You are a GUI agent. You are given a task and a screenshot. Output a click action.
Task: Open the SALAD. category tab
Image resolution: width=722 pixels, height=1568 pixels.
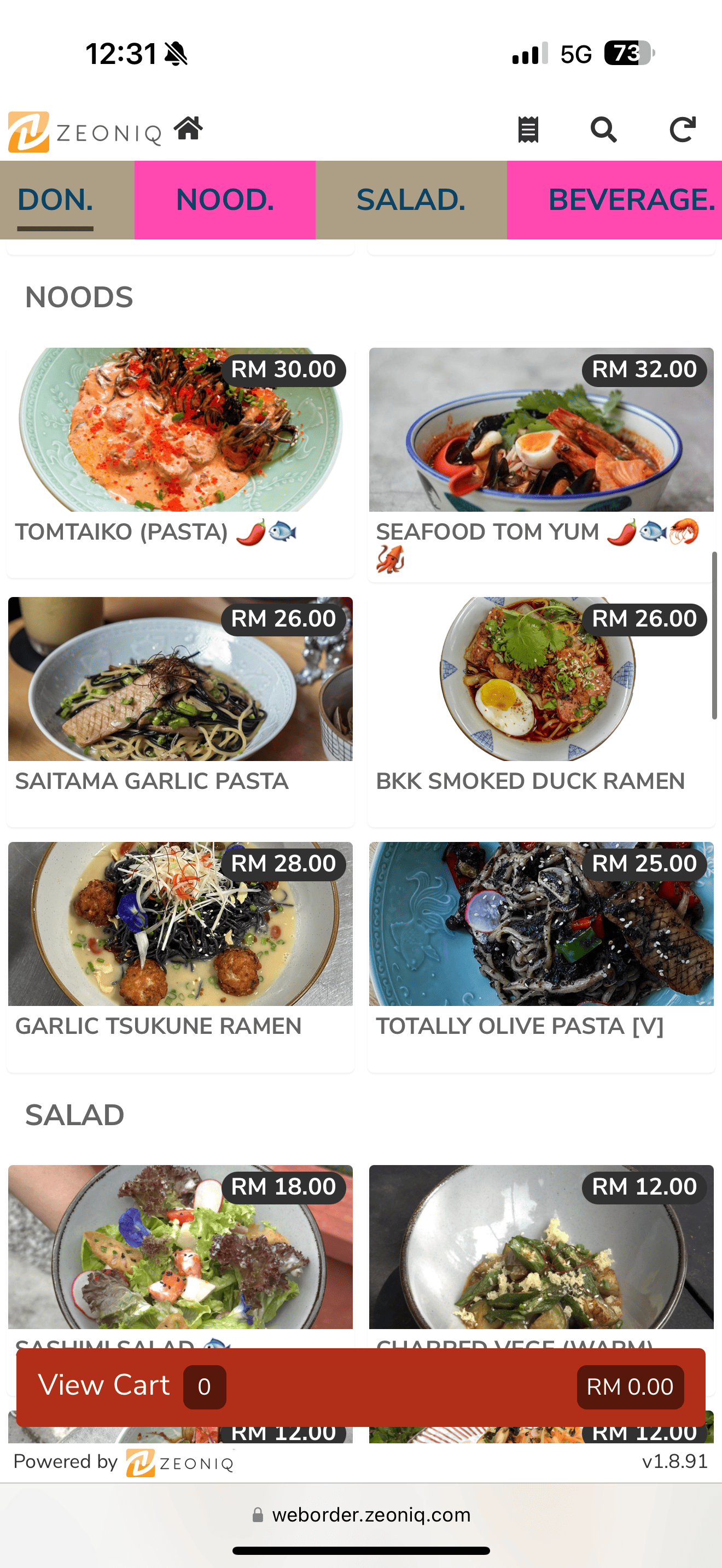411,200
